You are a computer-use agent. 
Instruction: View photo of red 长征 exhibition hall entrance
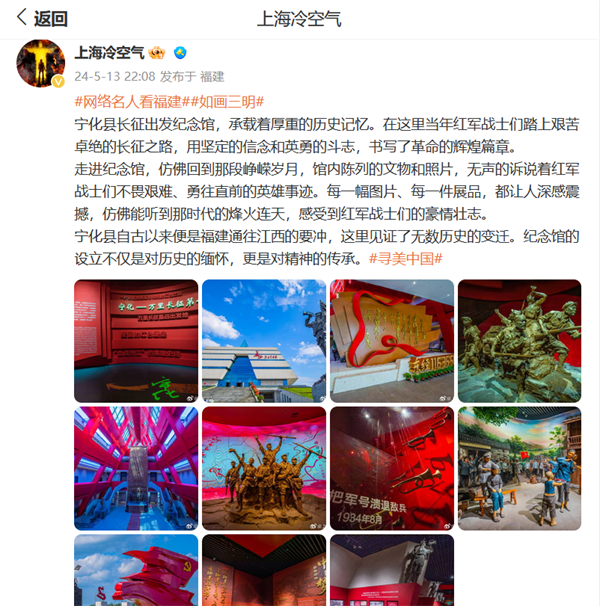pos(135,340)
